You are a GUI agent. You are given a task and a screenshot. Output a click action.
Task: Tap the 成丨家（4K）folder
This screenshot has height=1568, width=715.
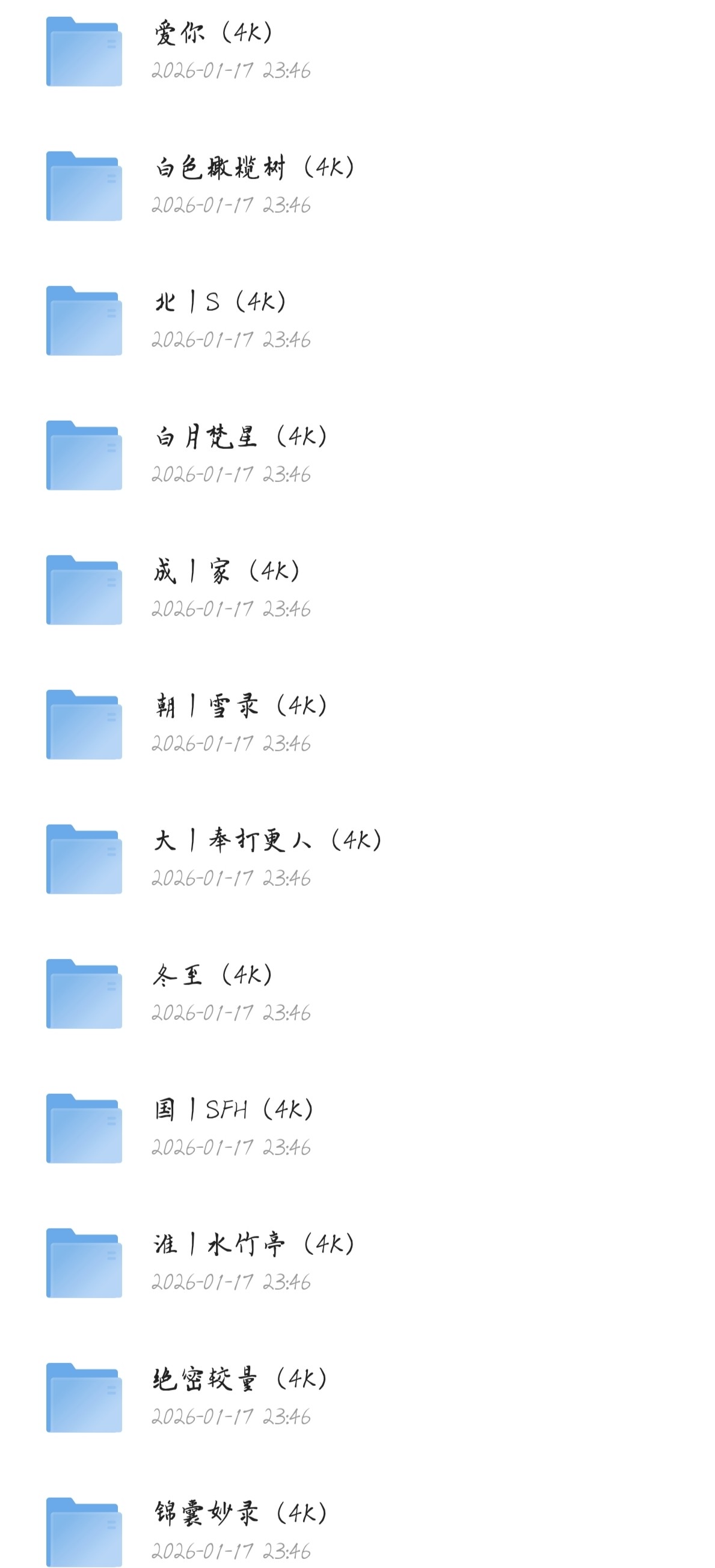(227, 572)
